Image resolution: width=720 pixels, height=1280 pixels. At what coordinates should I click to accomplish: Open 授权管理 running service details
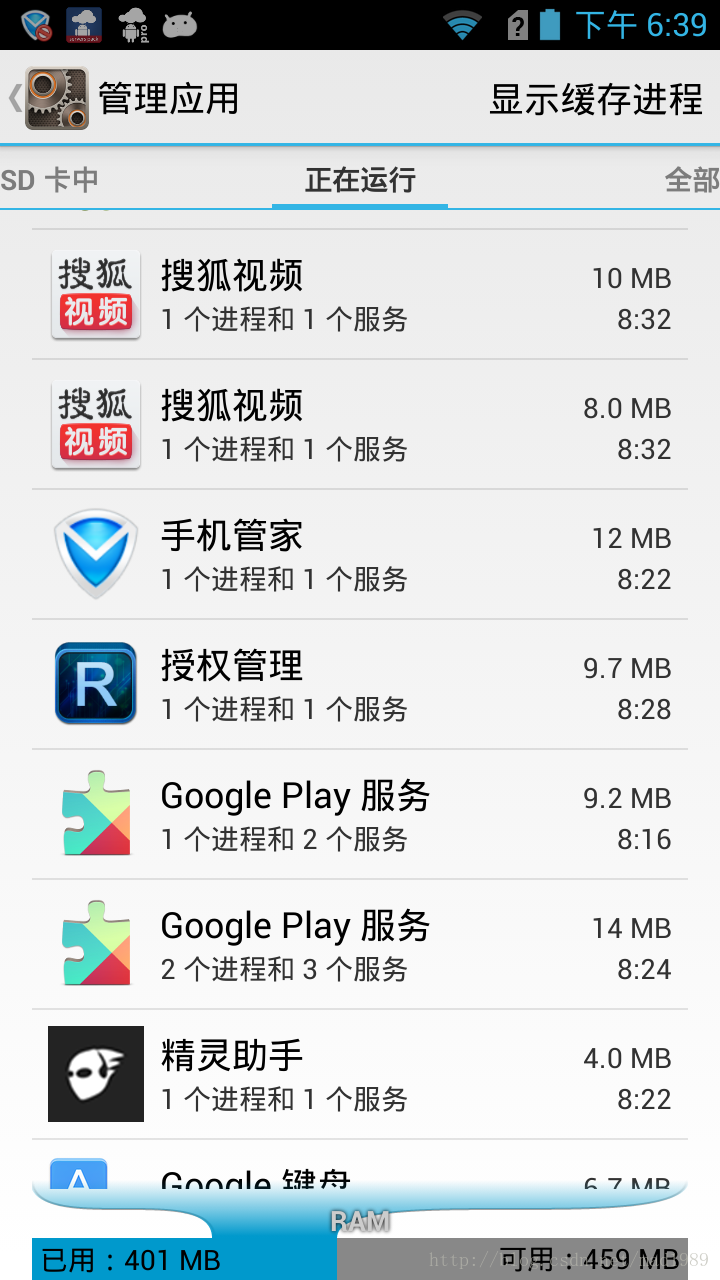tap(360, 685)
